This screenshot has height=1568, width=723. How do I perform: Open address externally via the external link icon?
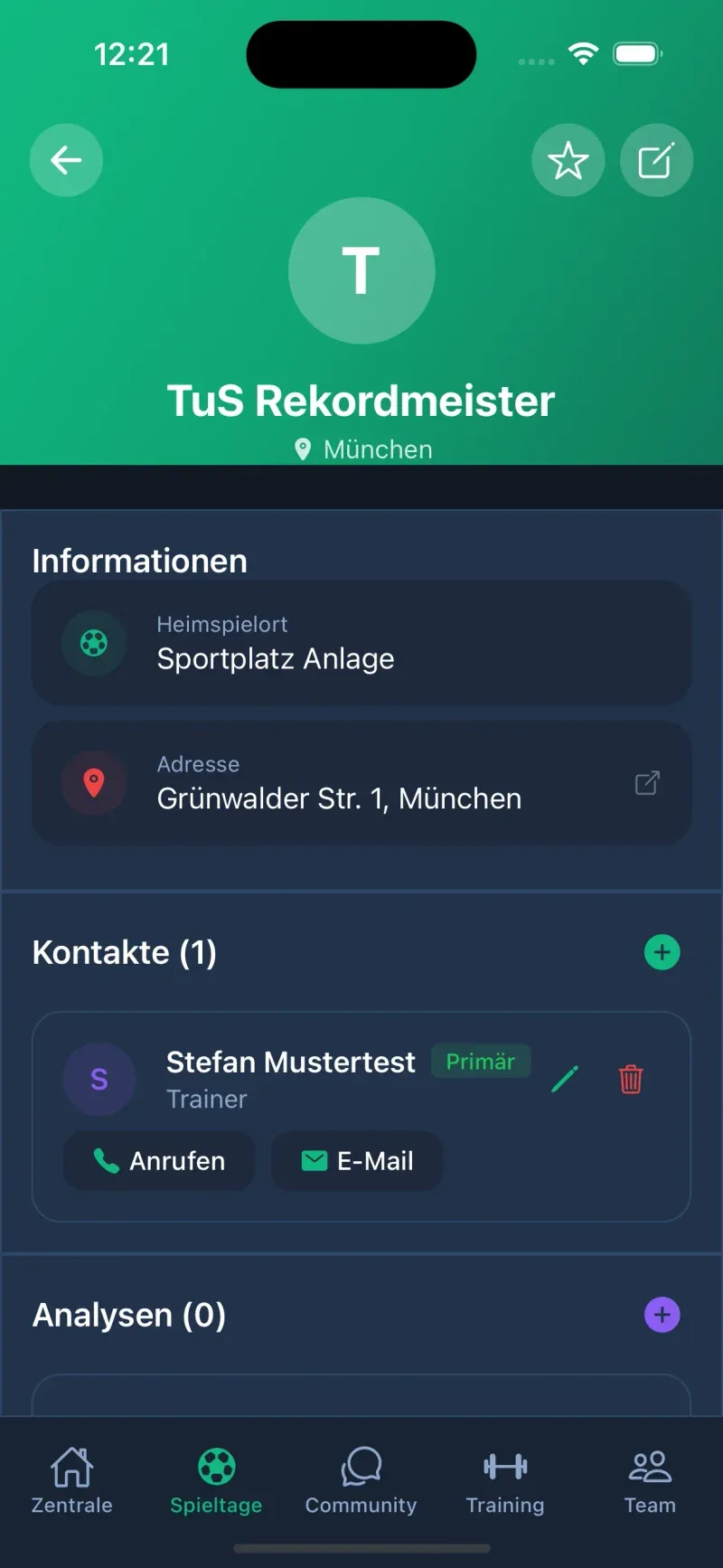click(646, 783)
